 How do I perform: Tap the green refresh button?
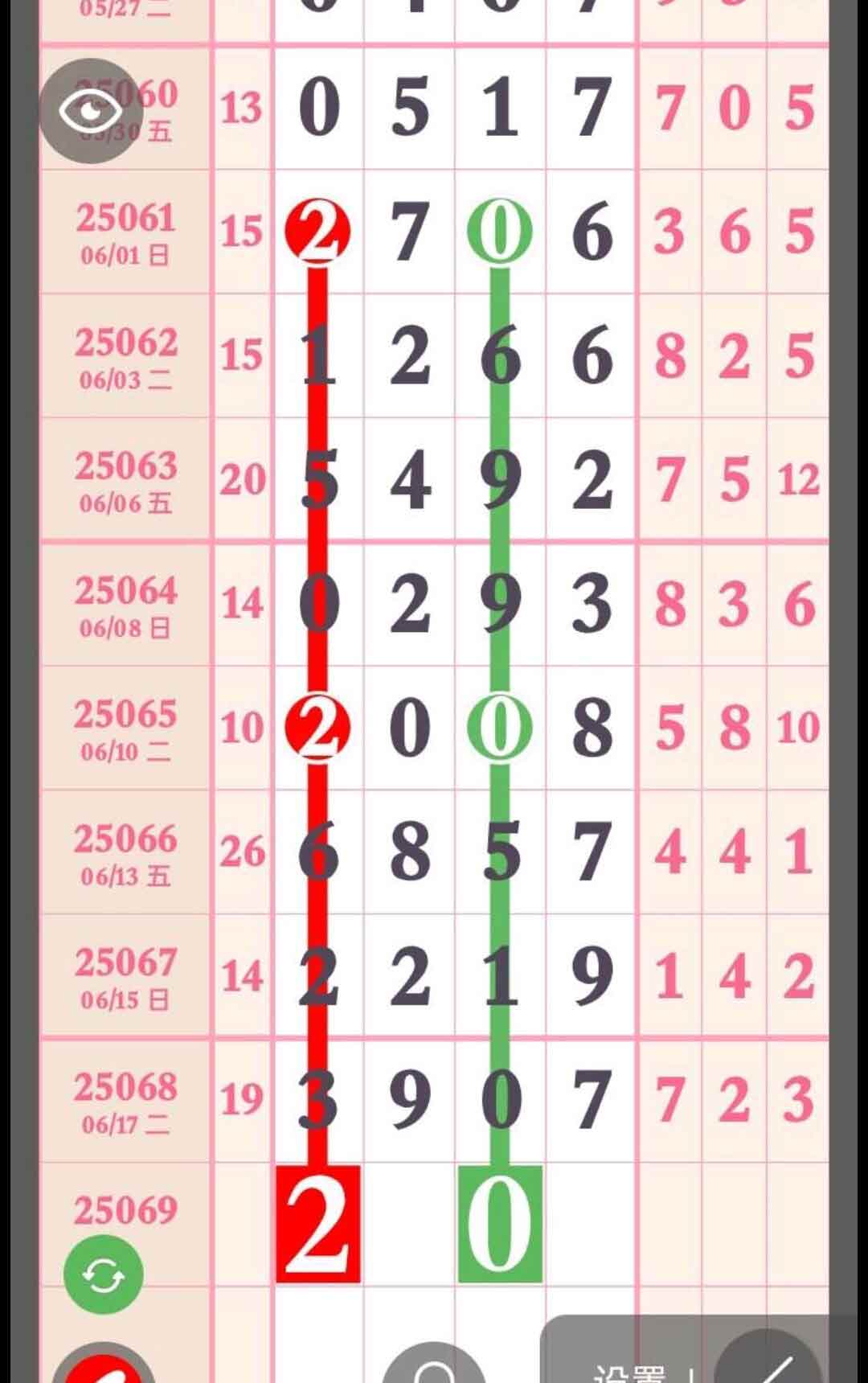point(104,1274)
